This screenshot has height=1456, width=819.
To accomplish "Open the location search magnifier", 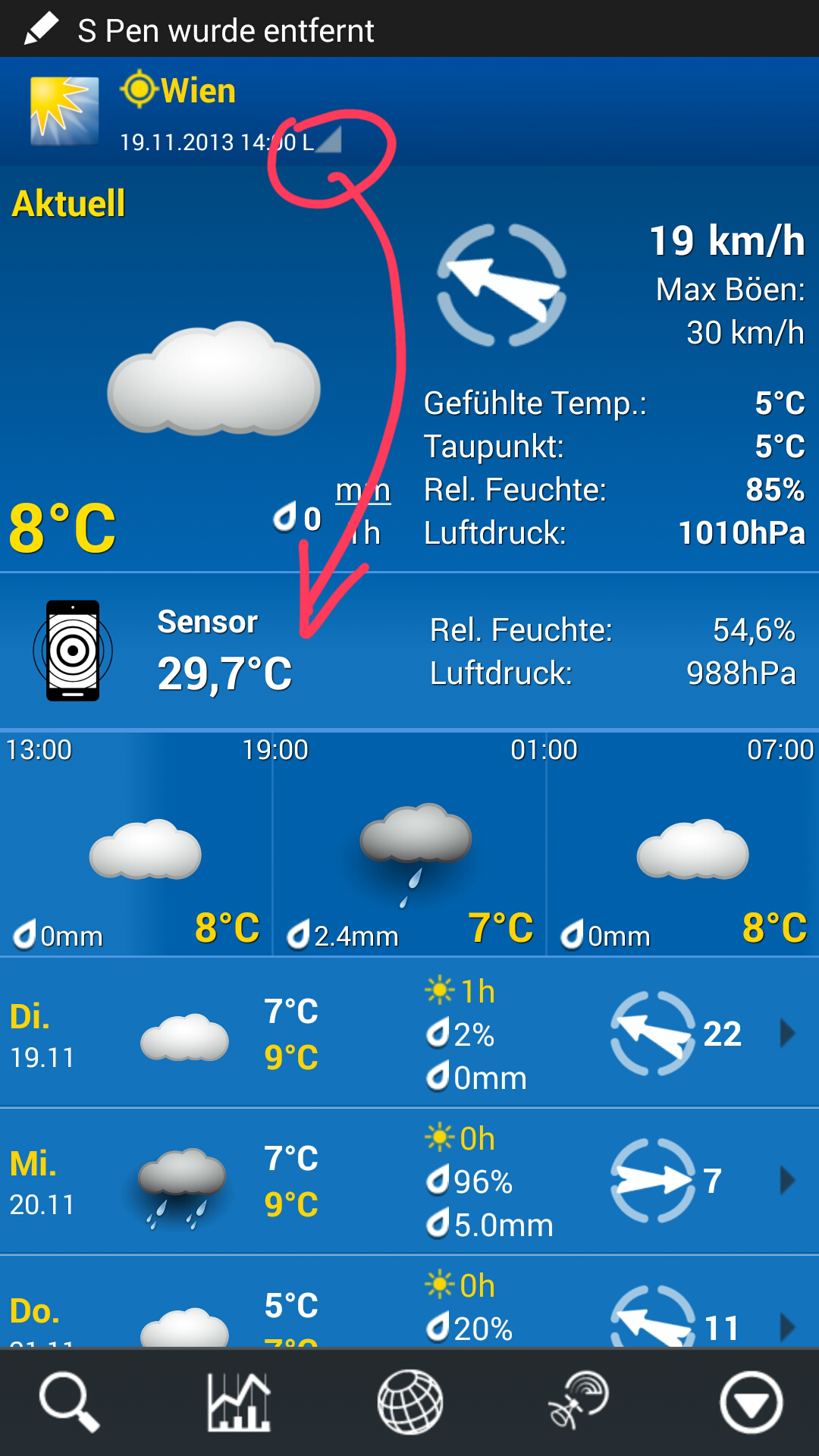I will coord(69,1402).
